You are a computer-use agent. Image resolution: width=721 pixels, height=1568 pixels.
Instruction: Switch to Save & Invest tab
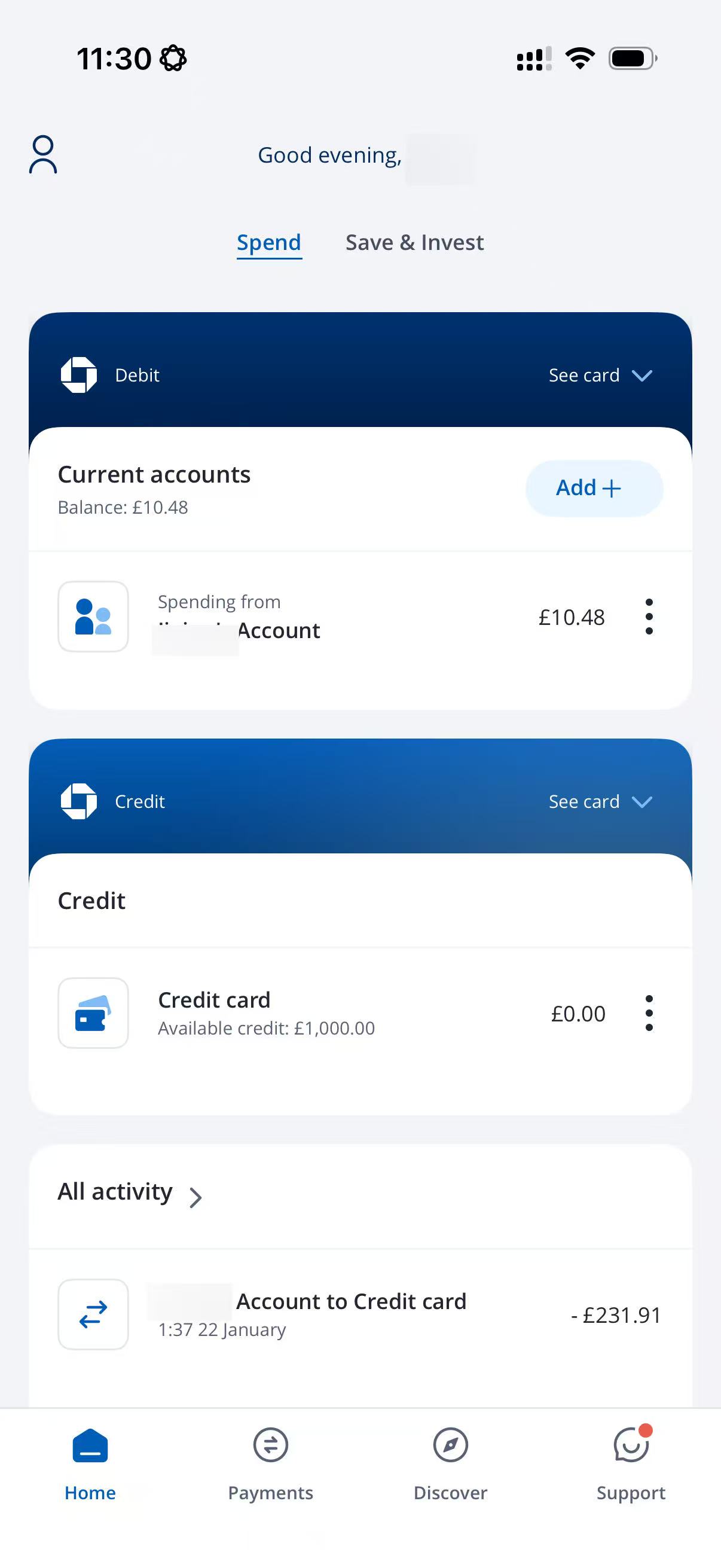click(414, 243)
